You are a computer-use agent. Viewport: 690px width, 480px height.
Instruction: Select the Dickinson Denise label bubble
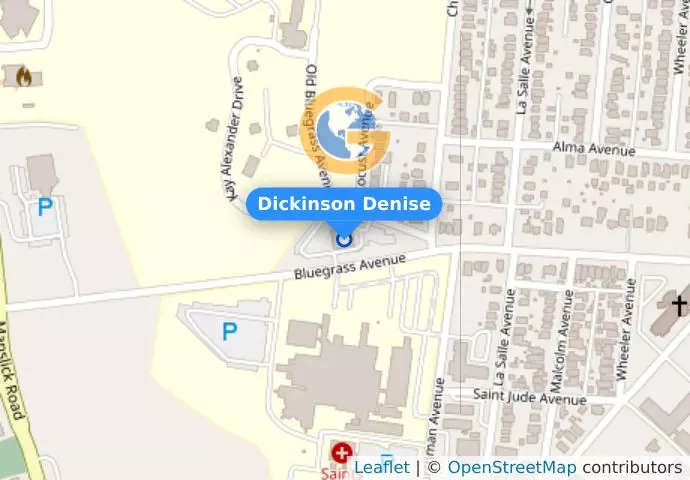tap(344, 204)
